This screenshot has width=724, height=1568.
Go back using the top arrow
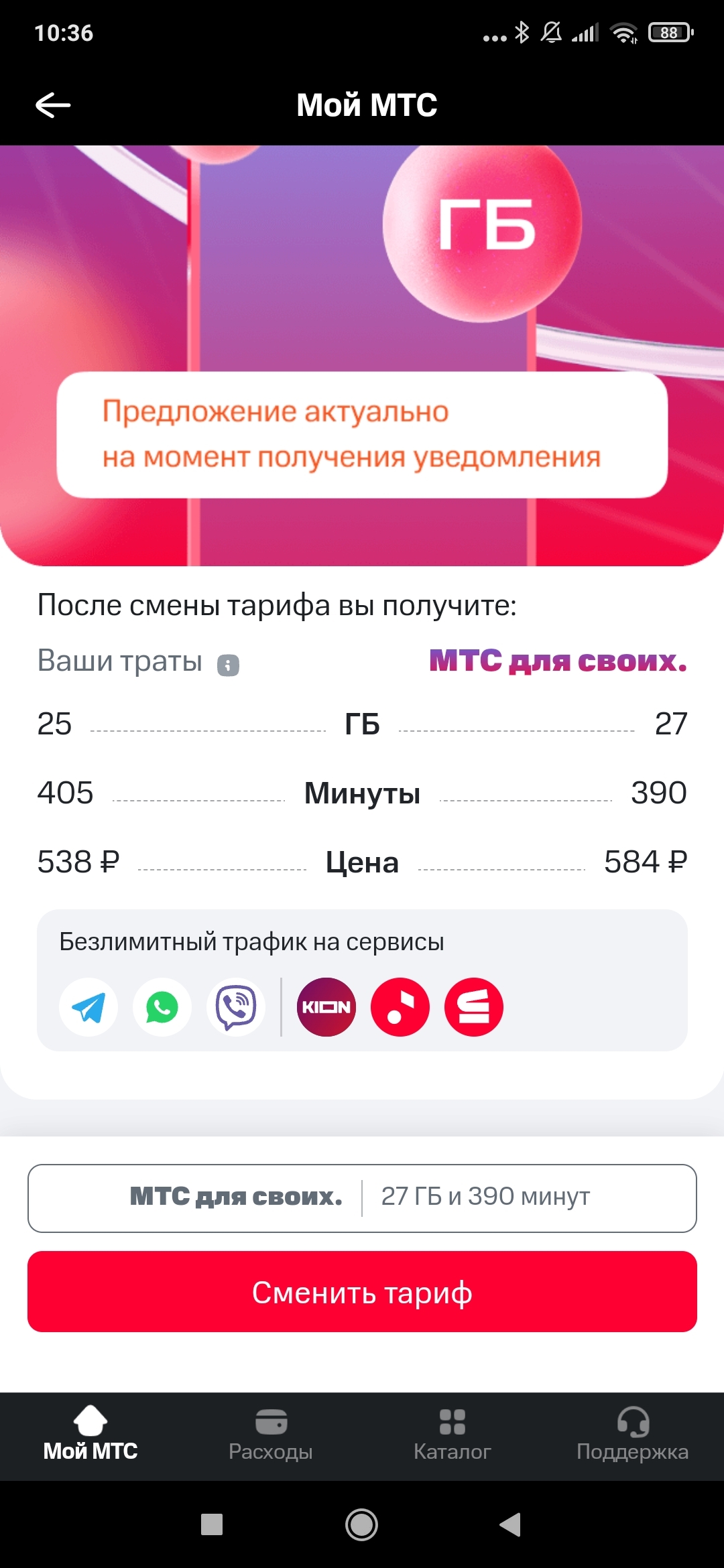click(53, 105)
